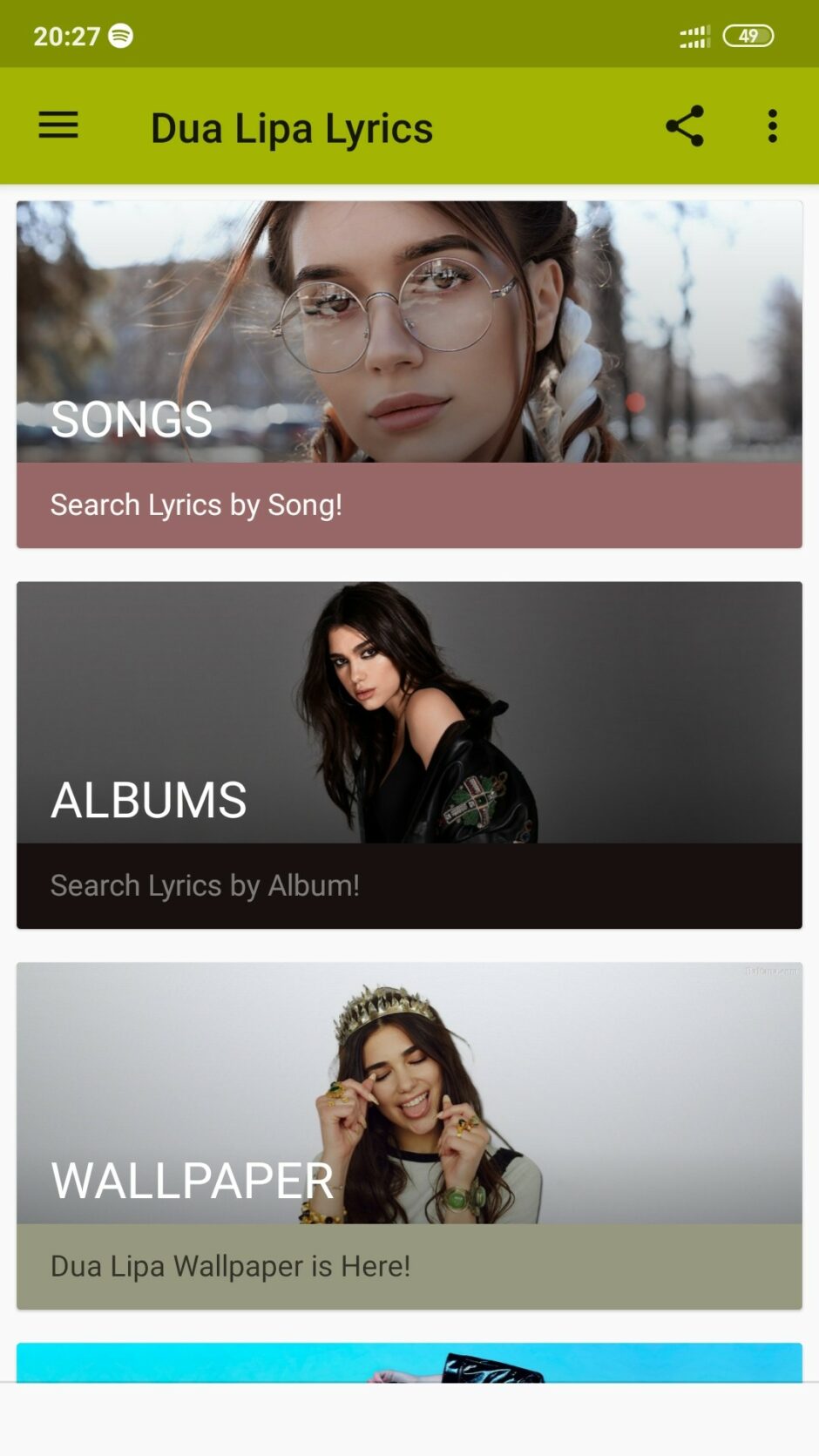Open the three-dot overflow menu
The image size is (819, 1456).
point(771,126)
